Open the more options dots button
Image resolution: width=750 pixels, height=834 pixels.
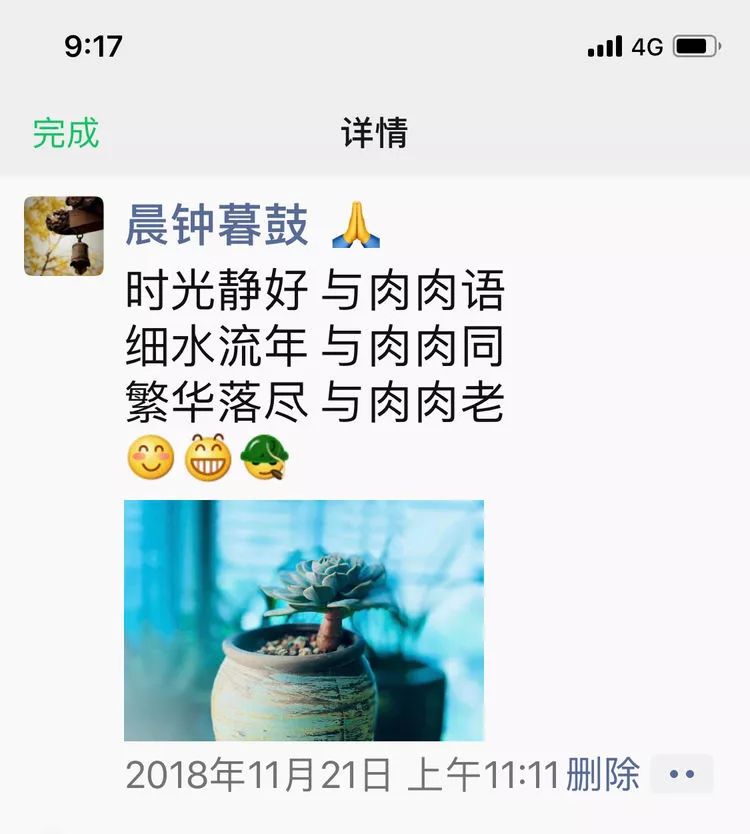coord(680,772)
